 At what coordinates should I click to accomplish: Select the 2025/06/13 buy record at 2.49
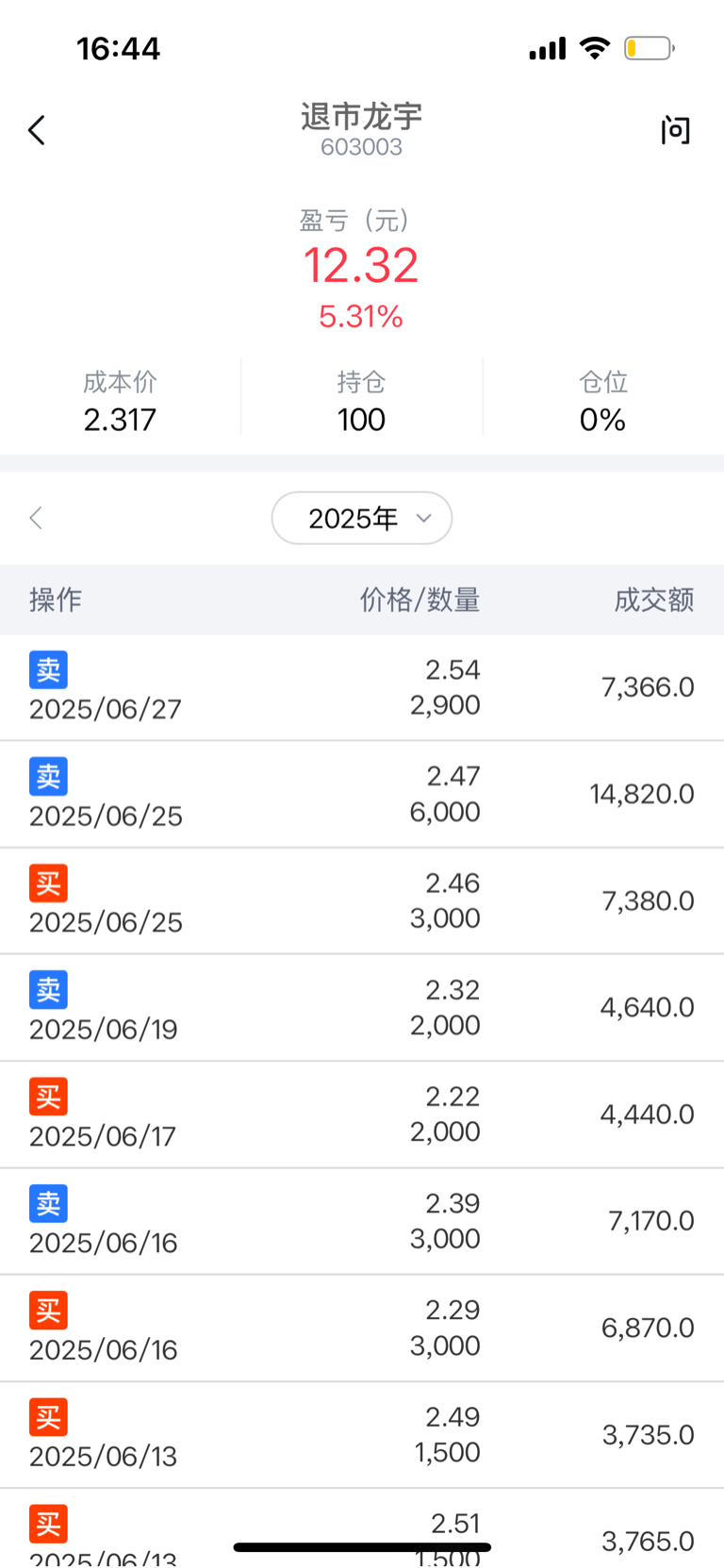(362, 1435)
